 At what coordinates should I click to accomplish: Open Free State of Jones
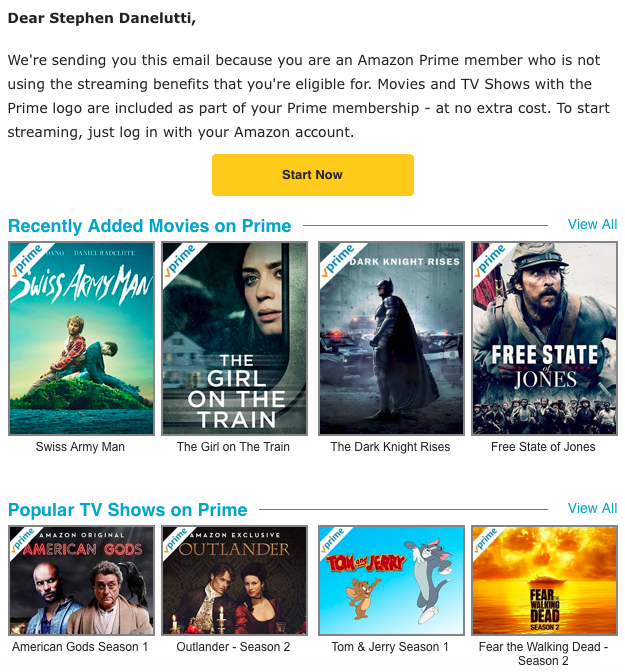[x=544, y=338]
